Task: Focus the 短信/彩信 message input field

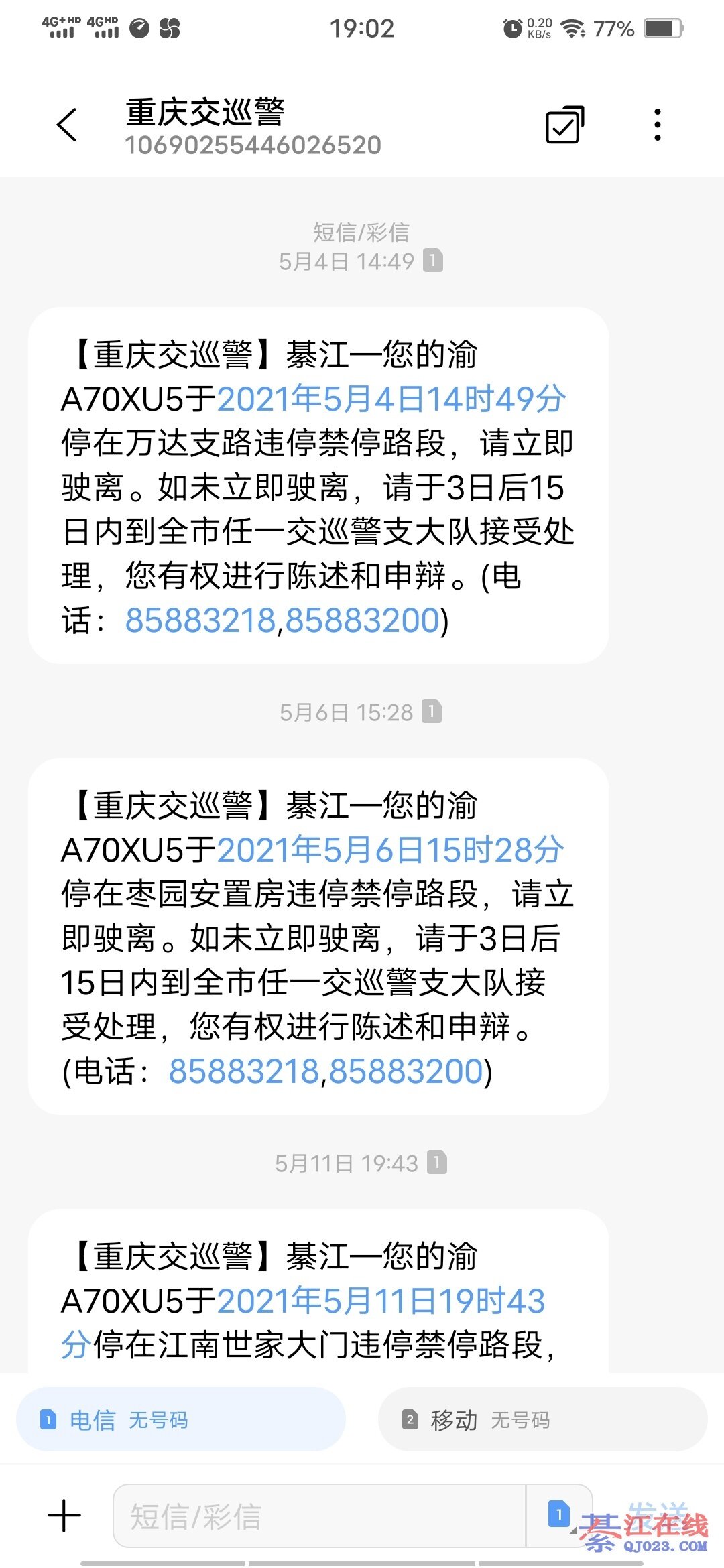Action: 318,1516
